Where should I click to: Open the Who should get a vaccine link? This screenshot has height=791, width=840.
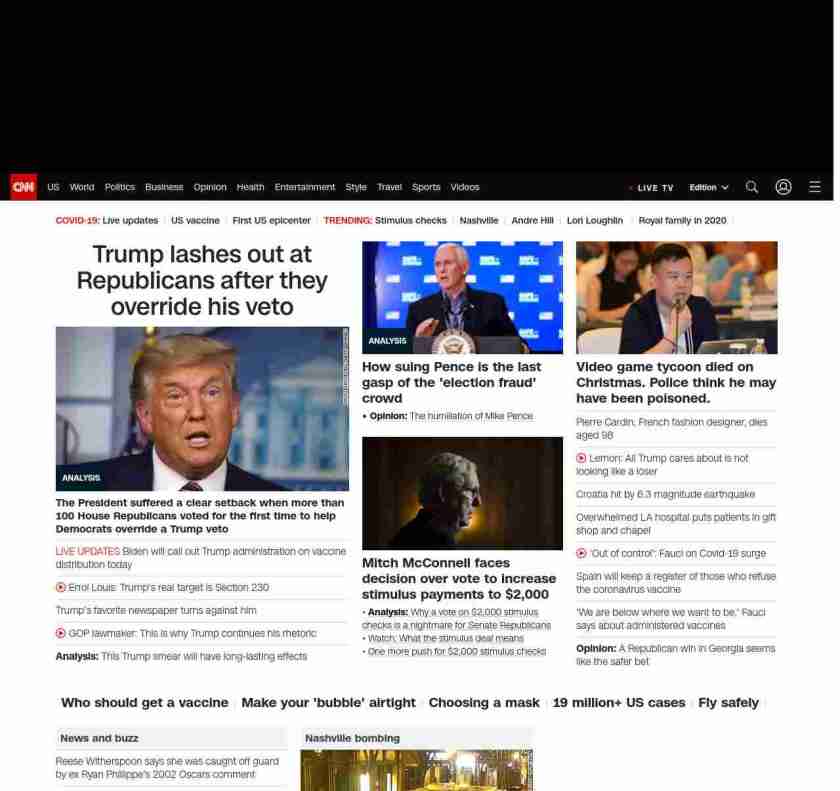144,702
